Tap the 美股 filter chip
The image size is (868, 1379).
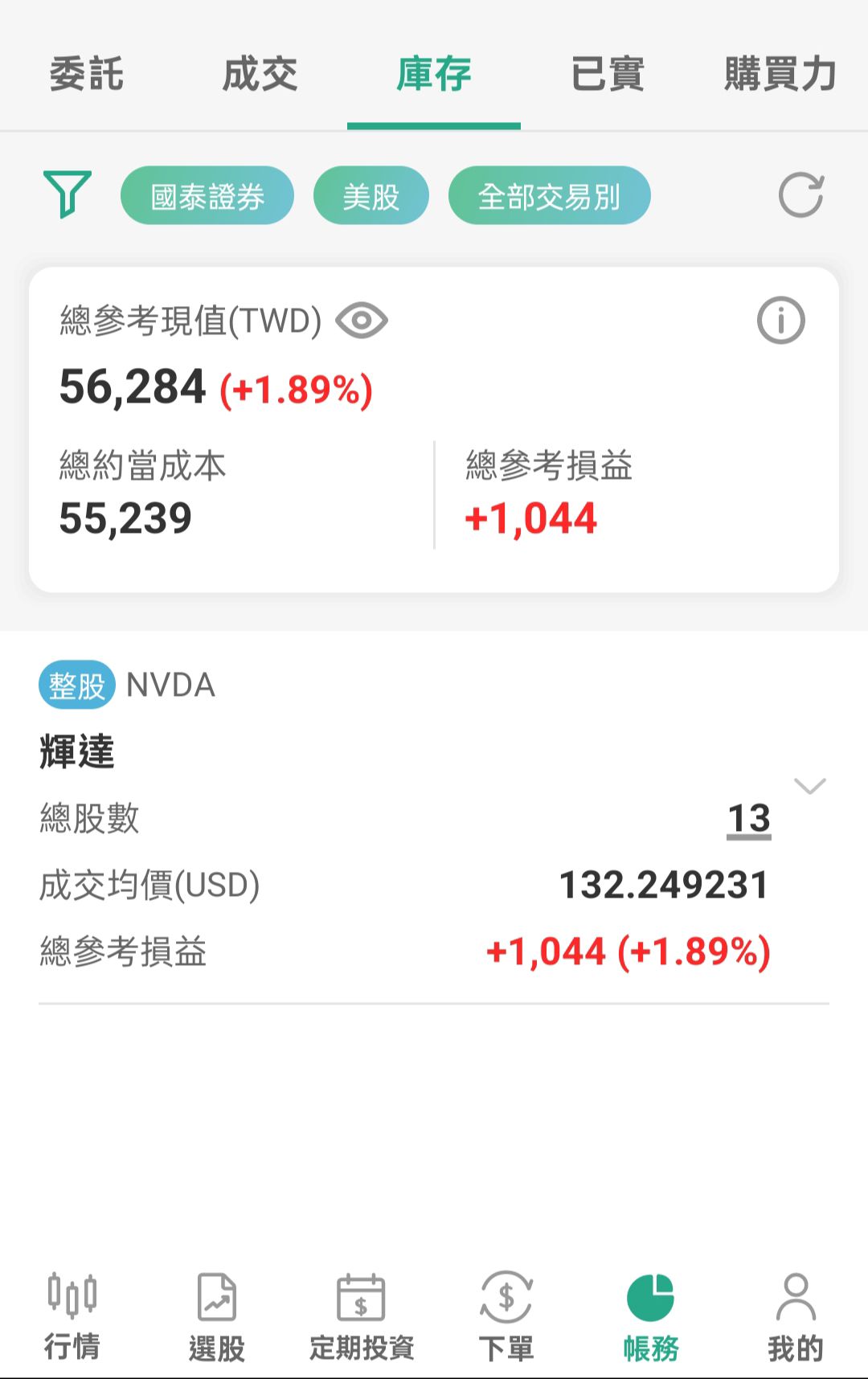point(371,195)
